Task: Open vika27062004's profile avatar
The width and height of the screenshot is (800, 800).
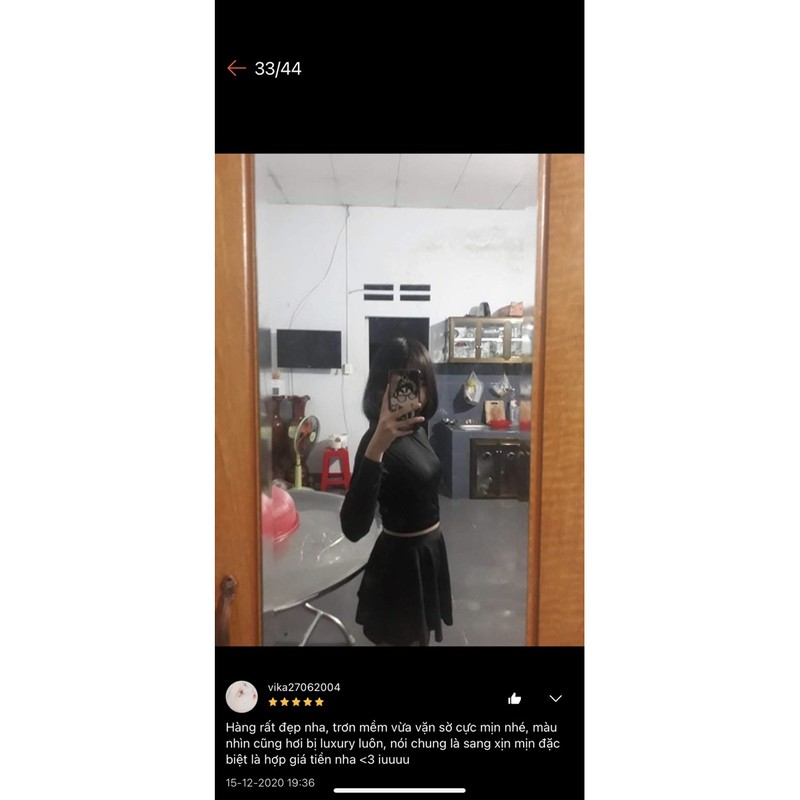Action: [241, 696]
